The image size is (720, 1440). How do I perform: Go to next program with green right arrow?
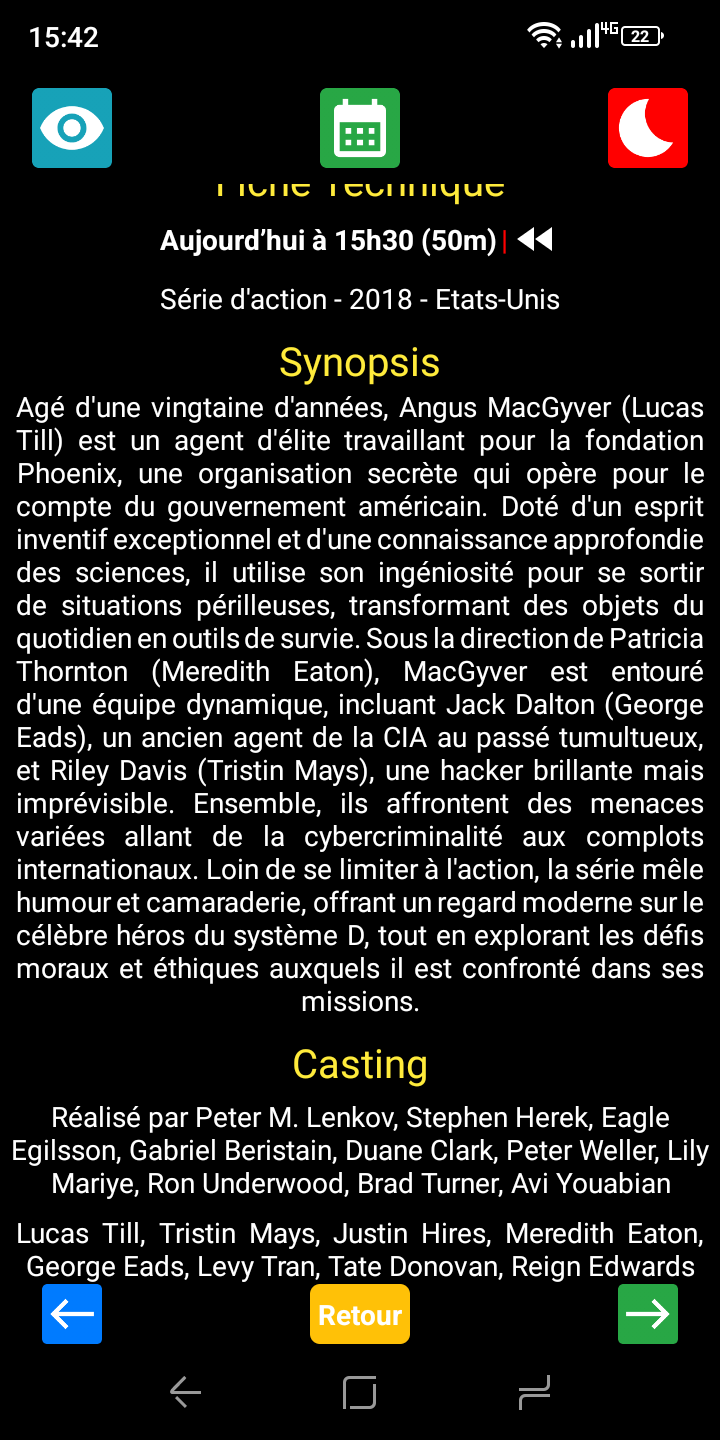tap(648, 1314)
